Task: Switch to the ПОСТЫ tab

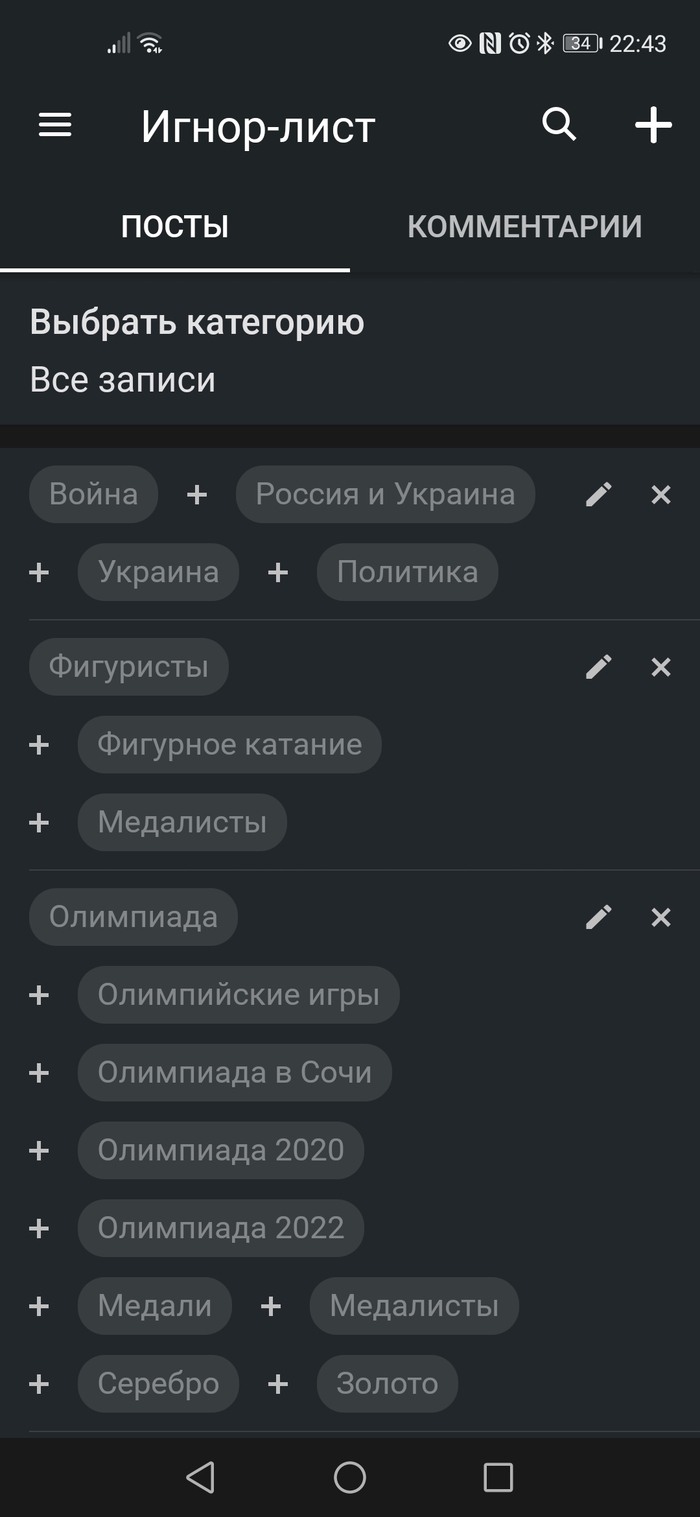Action: tap(175, 227)
